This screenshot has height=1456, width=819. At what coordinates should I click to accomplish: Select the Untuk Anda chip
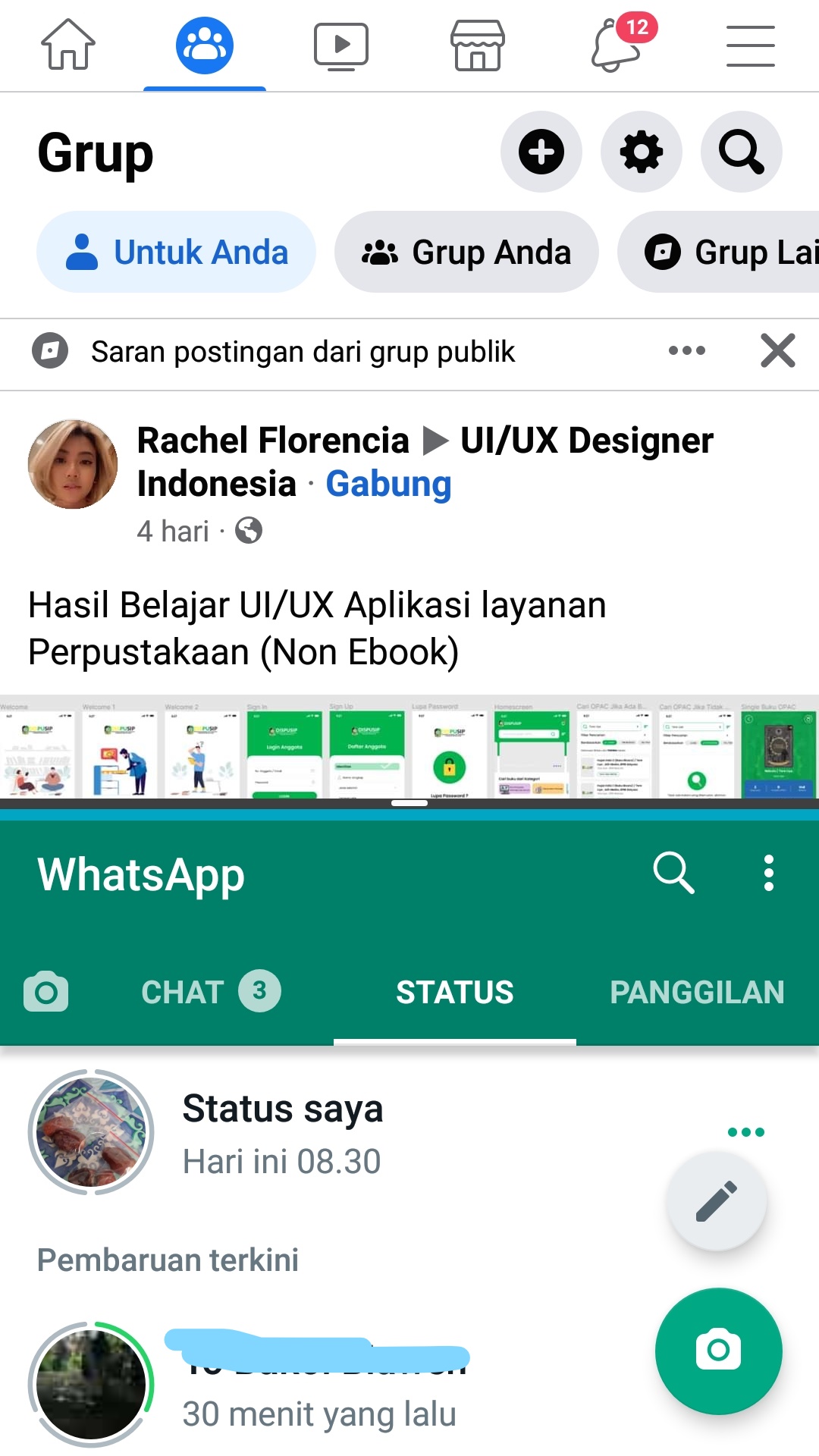(x=176, y=252)
